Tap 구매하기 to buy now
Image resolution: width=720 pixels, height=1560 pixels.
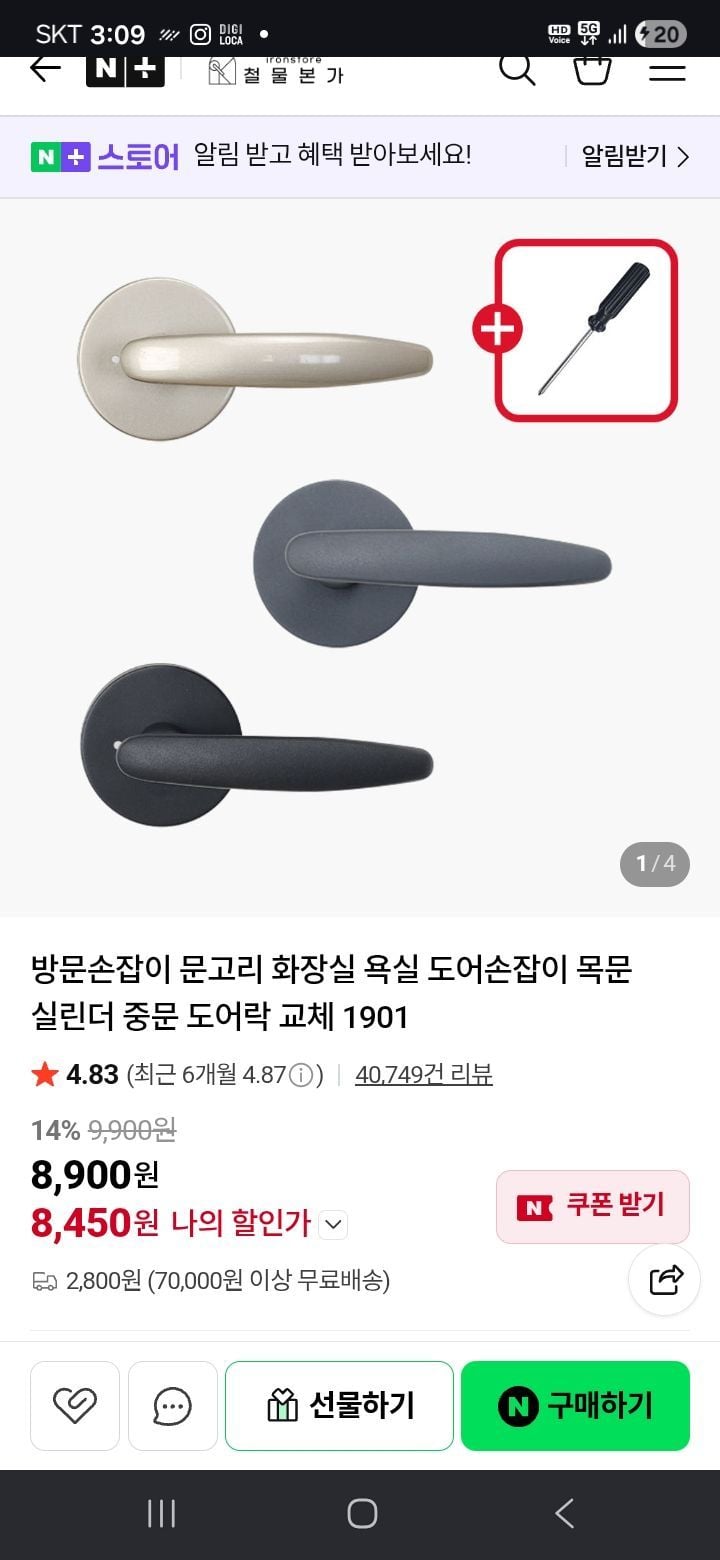(575, 1406)
